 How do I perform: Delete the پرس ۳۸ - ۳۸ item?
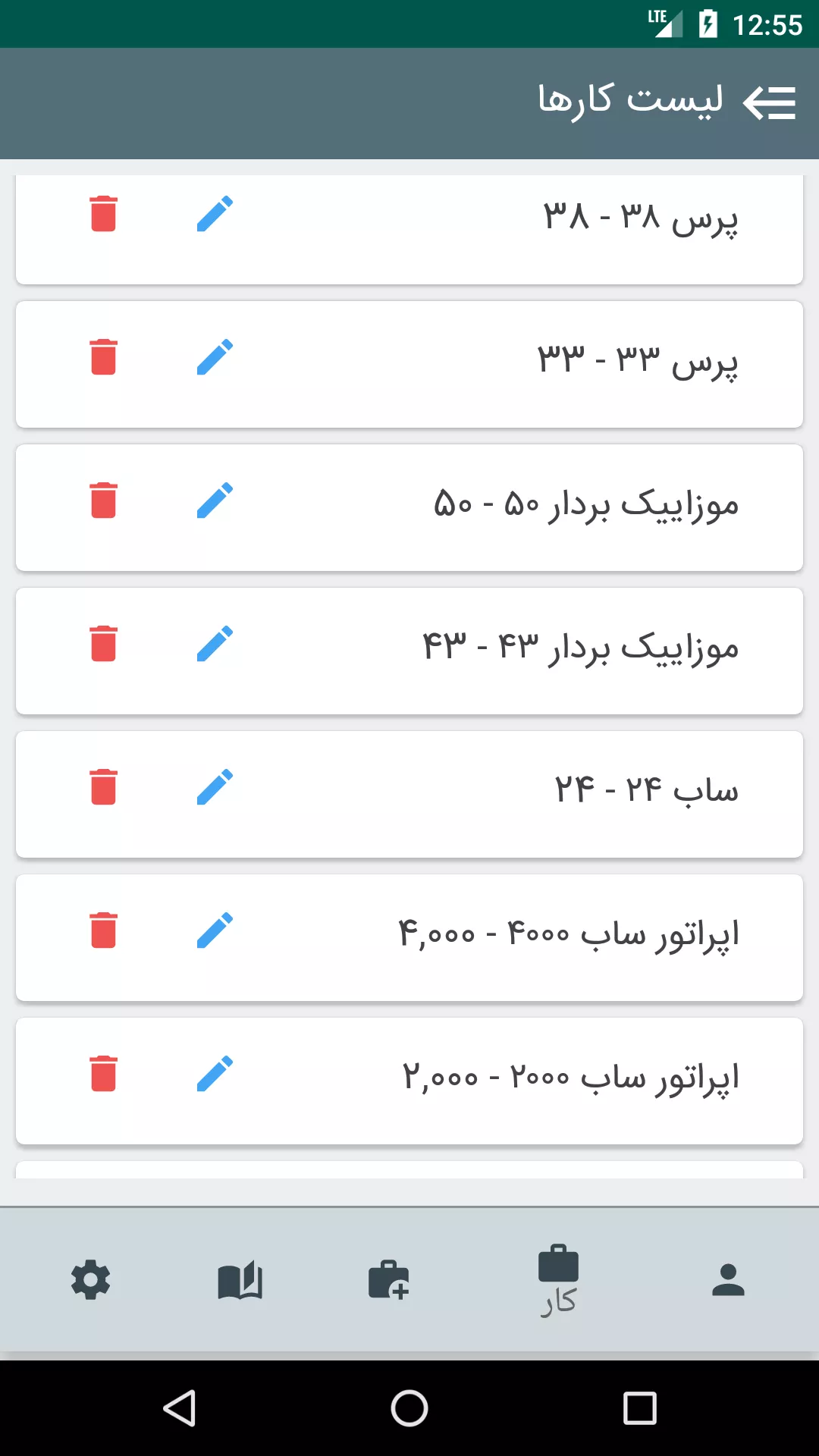104,214
